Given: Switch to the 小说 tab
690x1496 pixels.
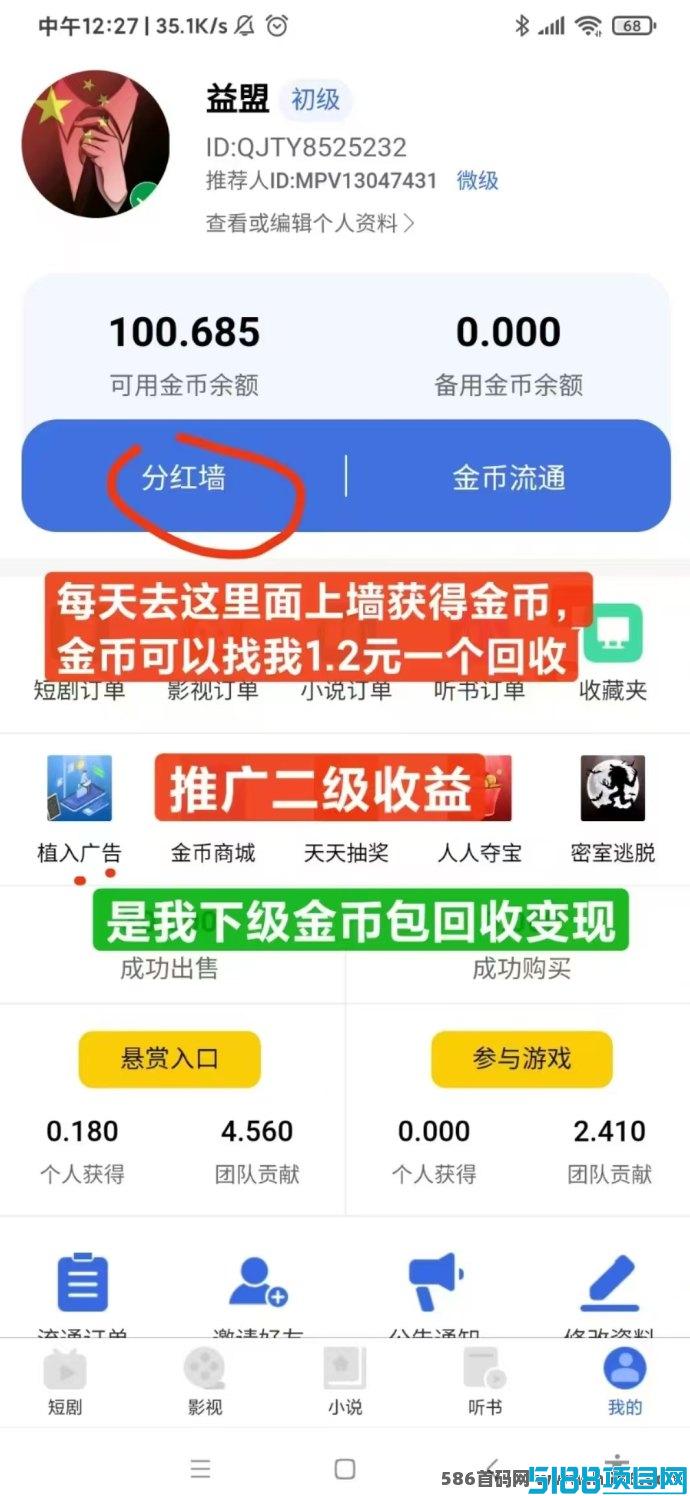Looking at the screenshot, I should click(345, 1381).
